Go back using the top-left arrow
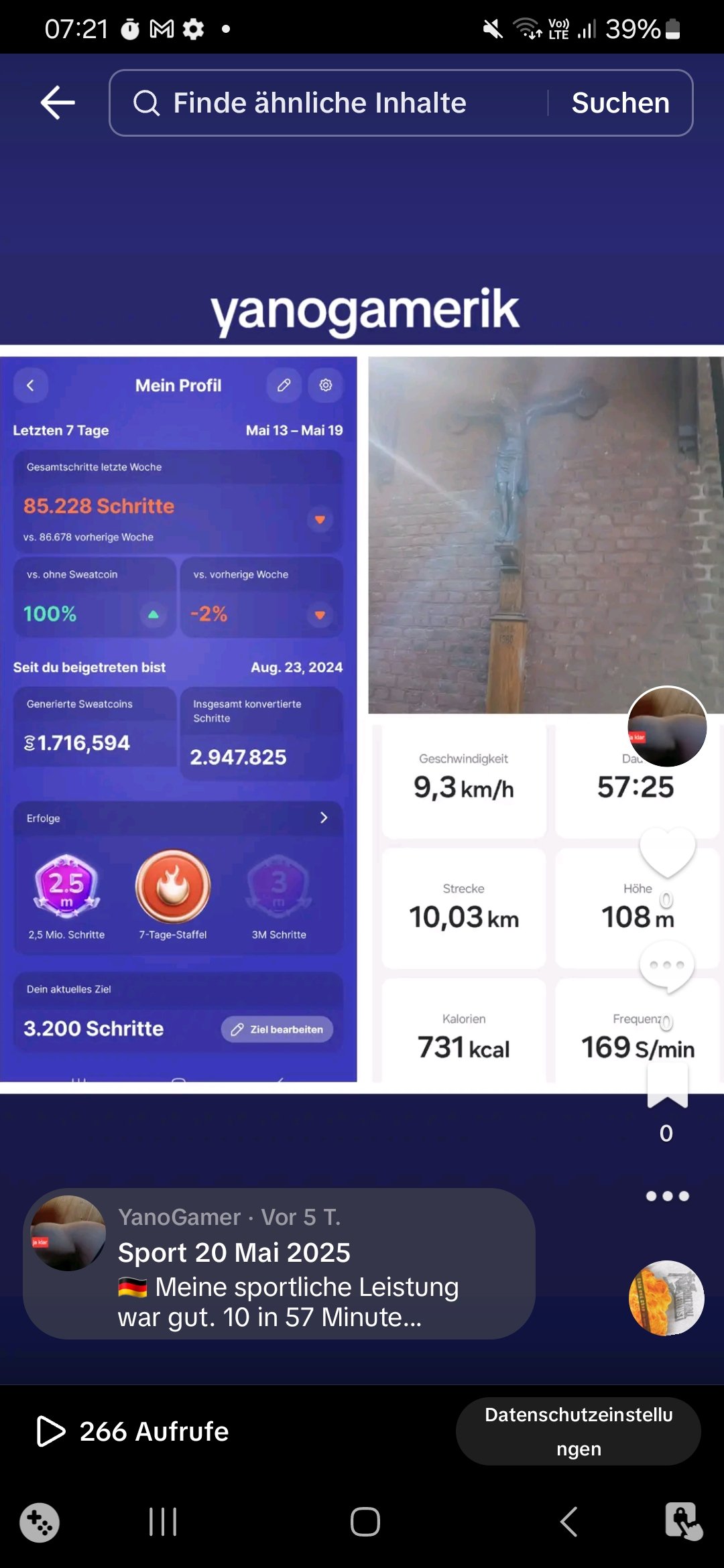 pyautogui.click(x=58, y=103)
